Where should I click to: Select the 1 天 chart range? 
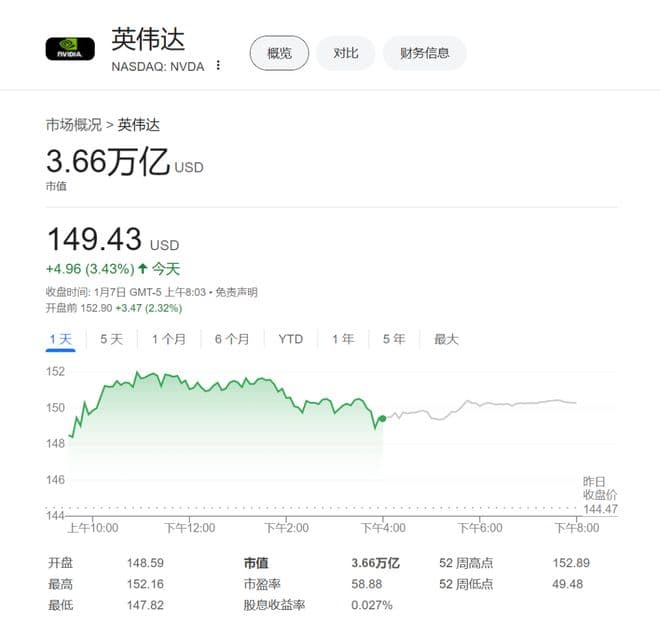61,339
